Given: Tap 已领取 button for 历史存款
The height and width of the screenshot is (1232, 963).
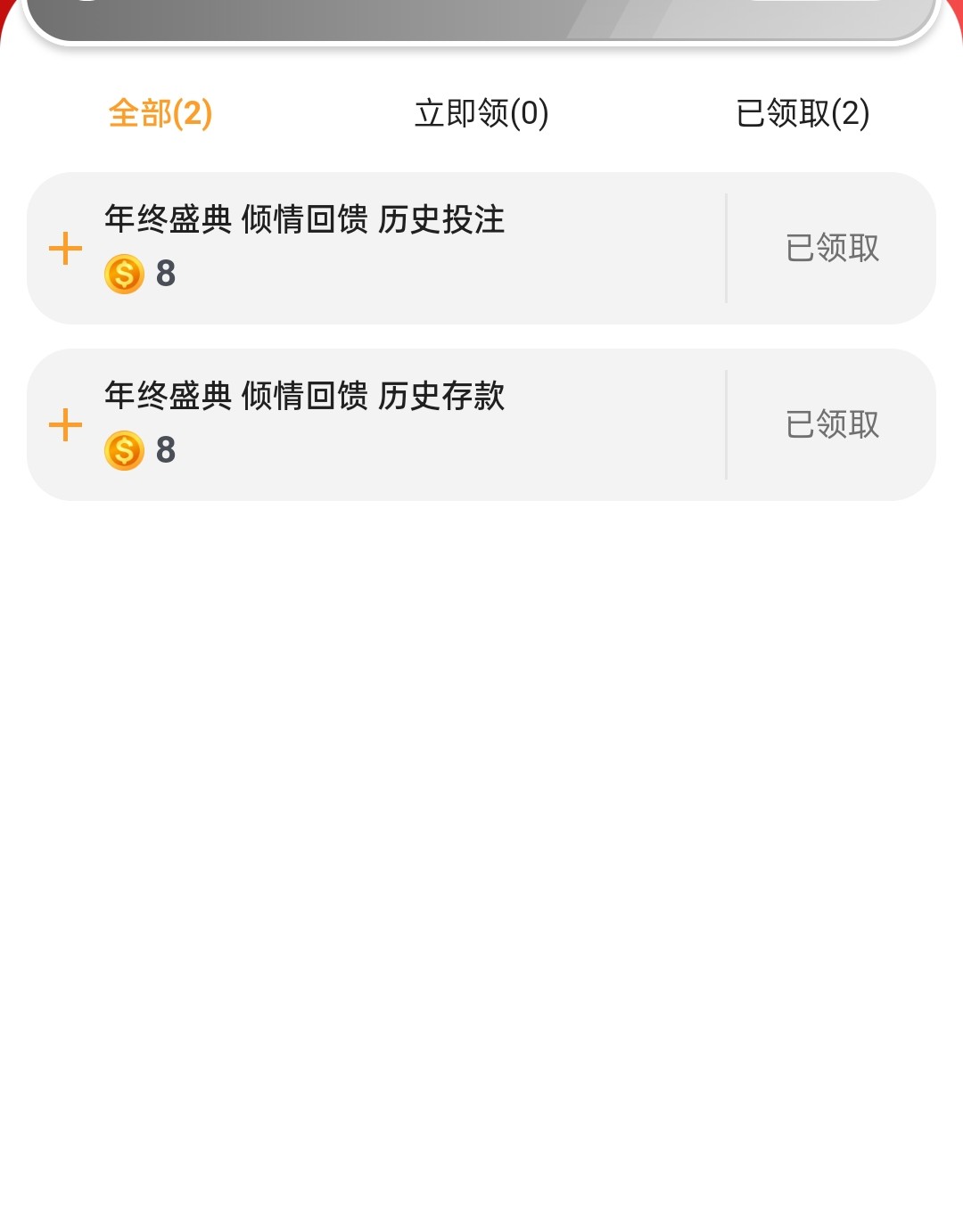Looking at the screenshot, I should (832, 424).
